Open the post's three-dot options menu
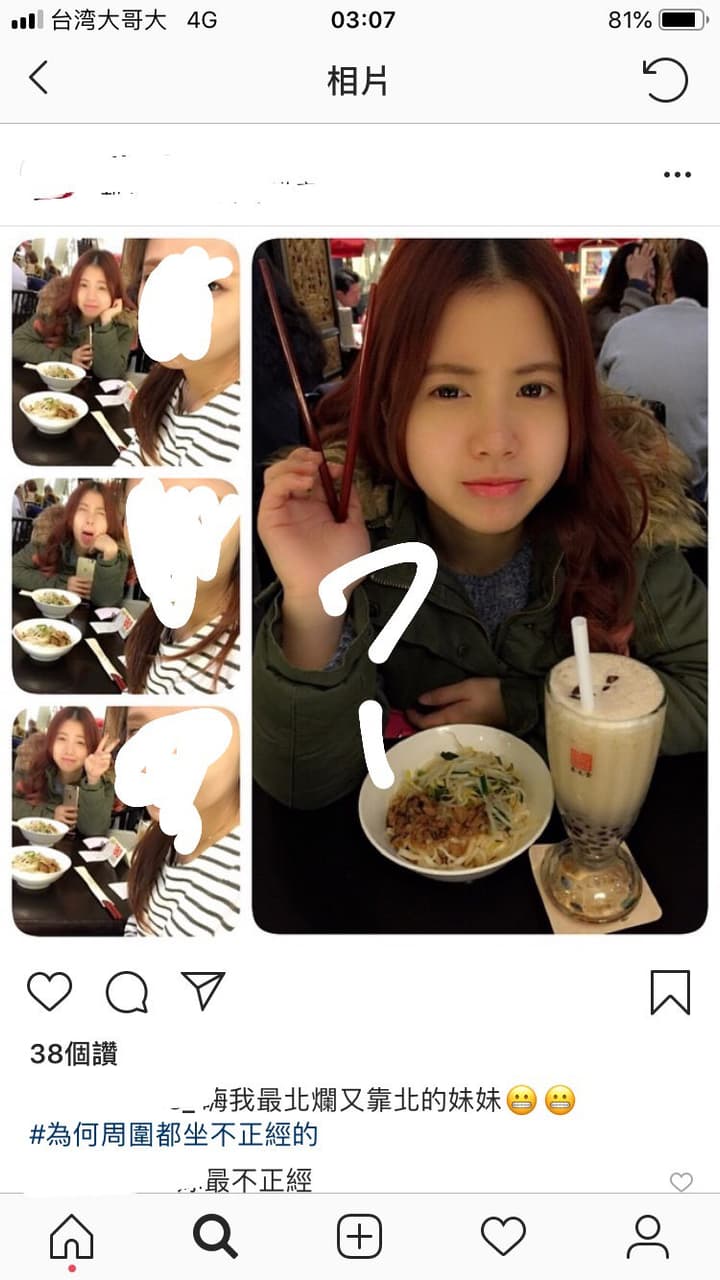Image resolution: width=720 pixels, height=1280 pixels. [x=677, y=175]
